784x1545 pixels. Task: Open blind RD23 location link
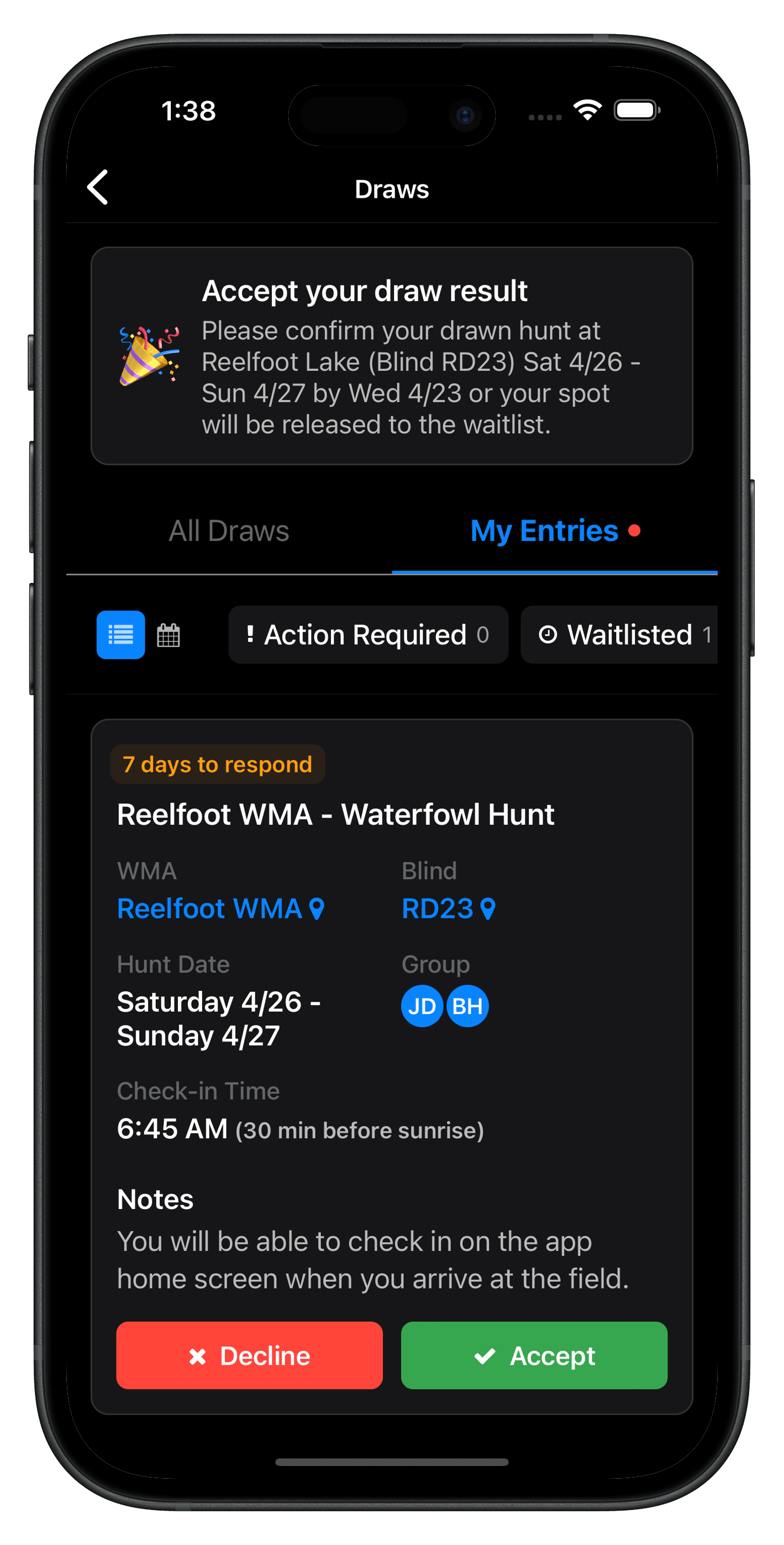tap(448, 908)
